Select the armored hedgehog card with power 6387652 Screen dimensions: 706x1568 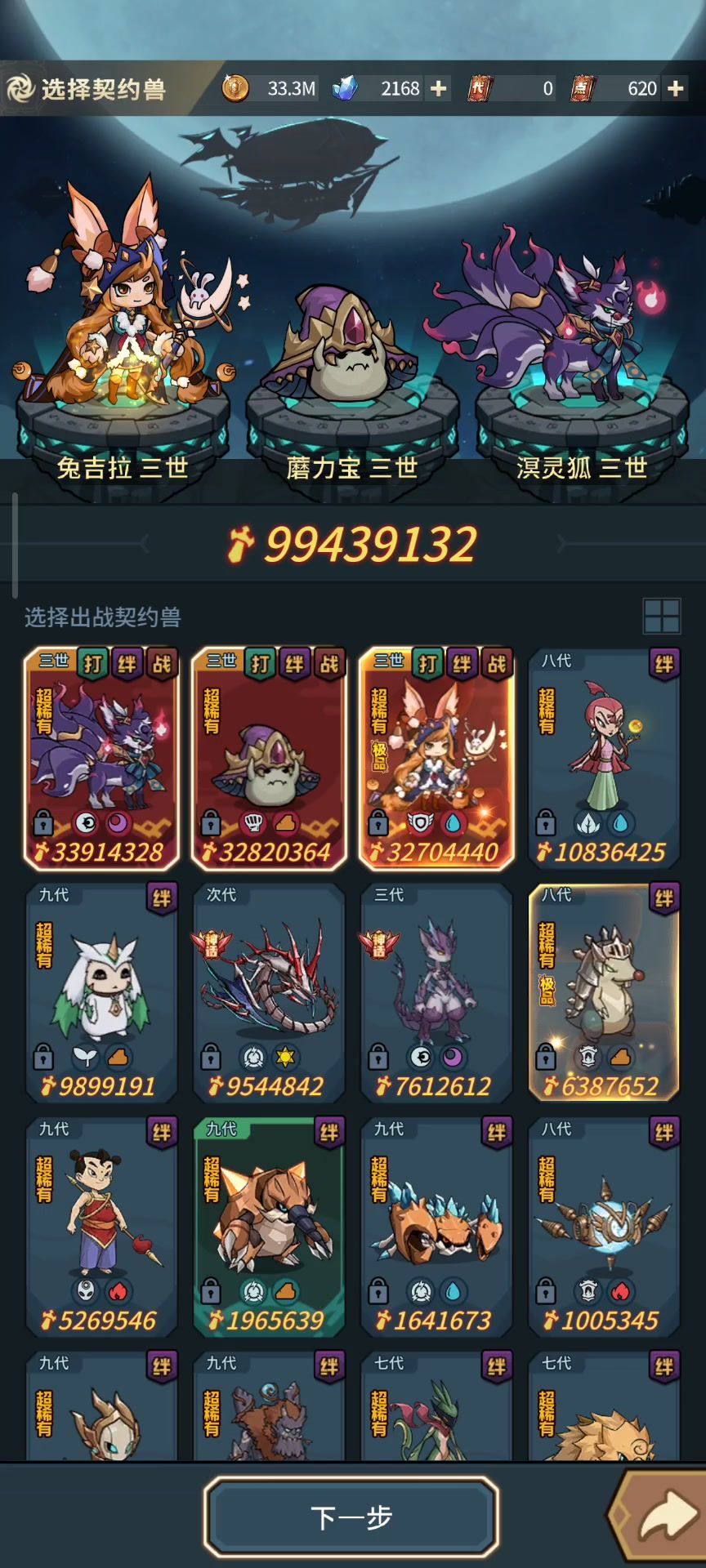coord(604,991)
